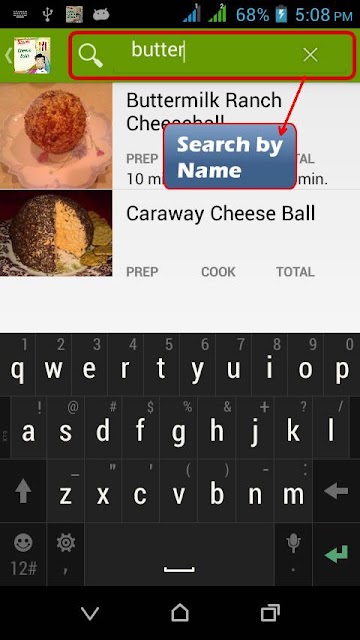Tap the microphone key for voice input
Viewport: 360px width, 640px height.
(293, 554)
